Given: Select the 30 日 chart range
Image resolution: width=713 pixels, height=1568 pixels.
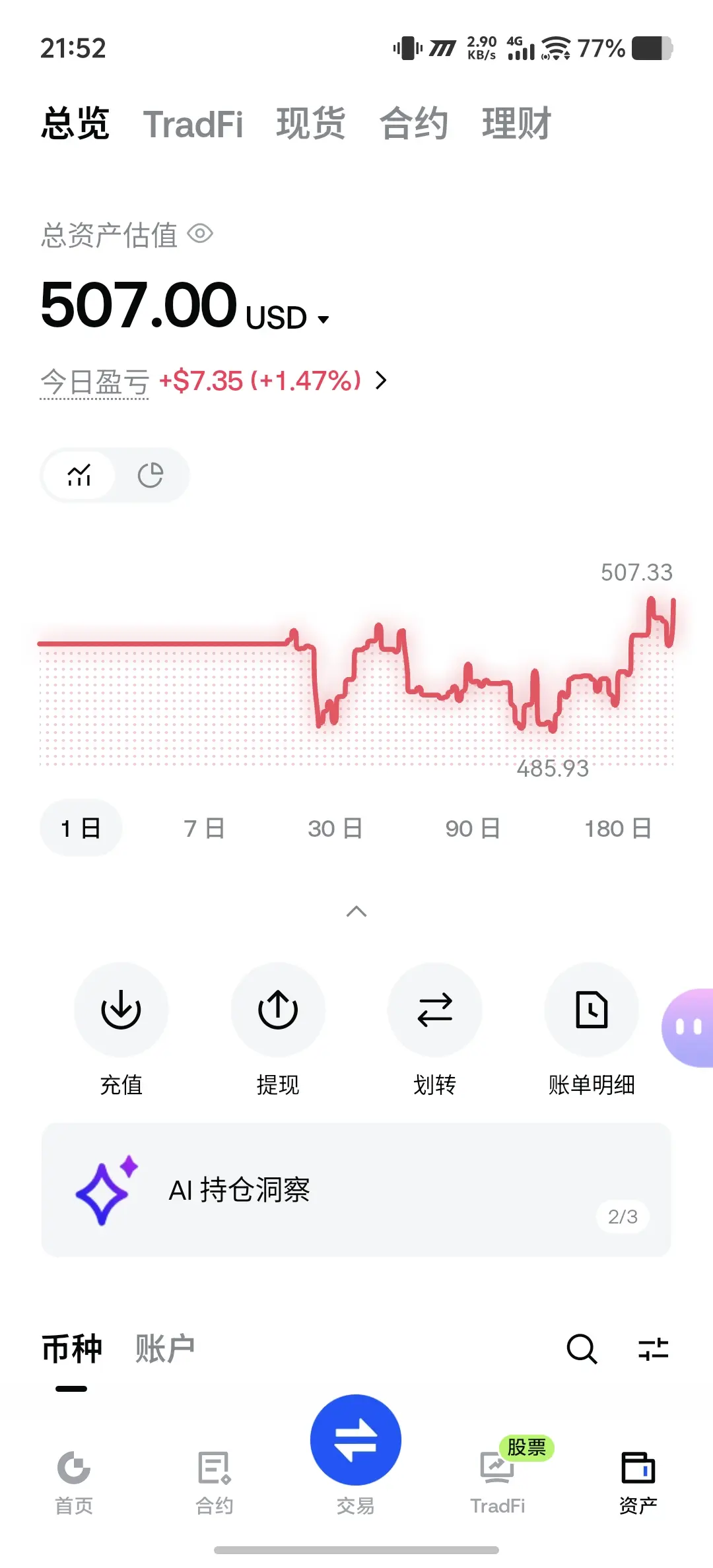Looking at the screenshot, I should 335,828.
